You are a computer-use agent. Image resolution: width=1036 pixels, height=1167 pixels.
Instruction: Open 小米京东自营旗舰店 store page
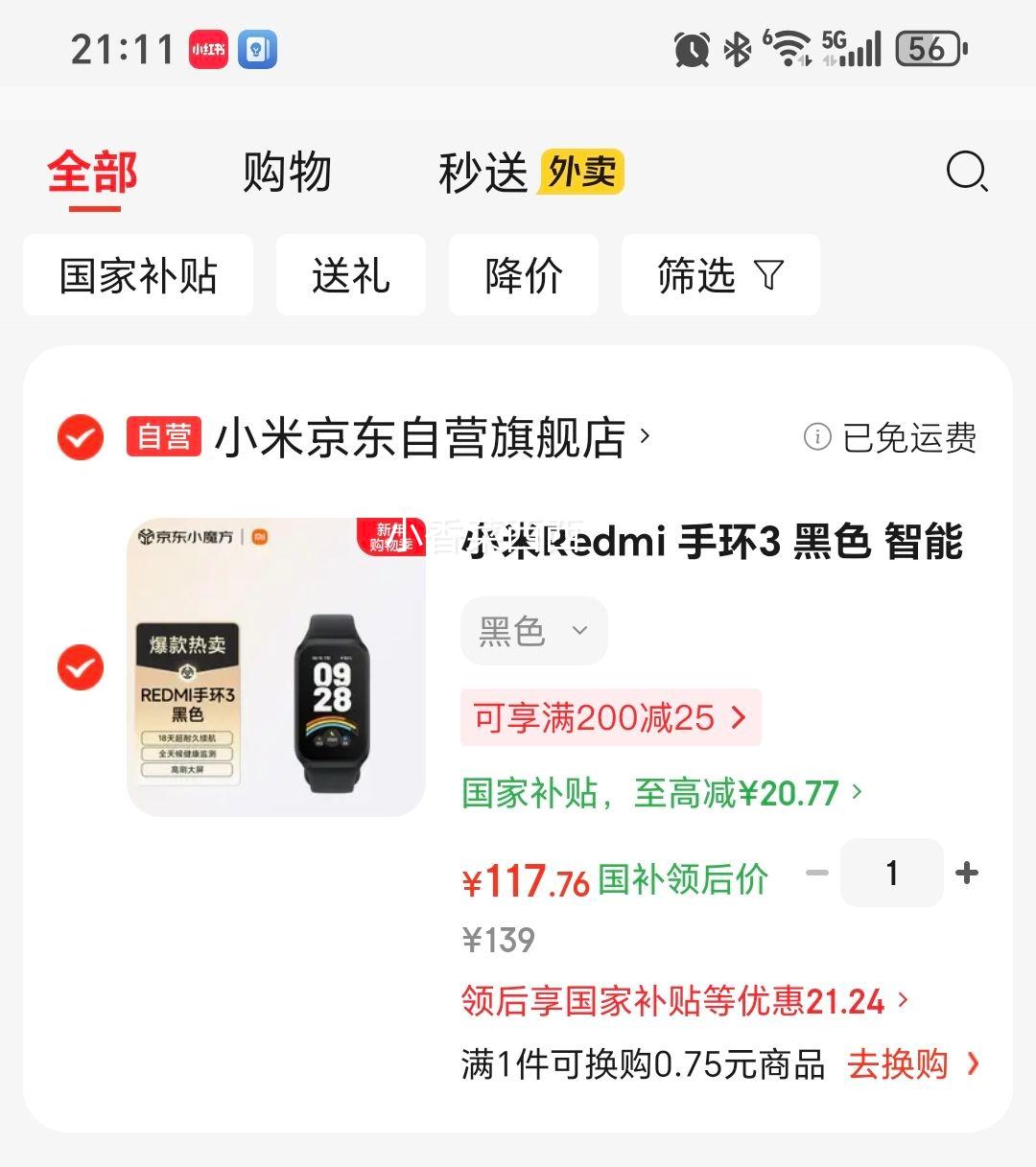[x=425, y=436]
